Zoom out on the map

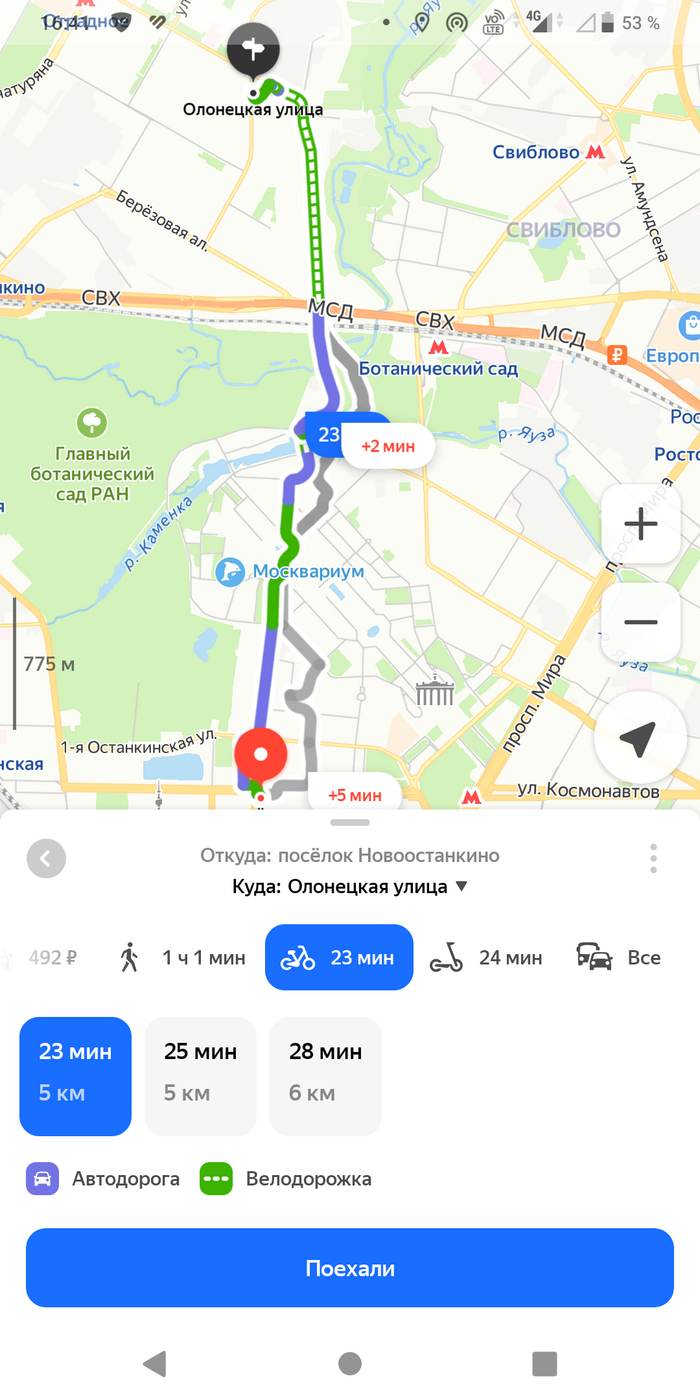click(x=640, y=622)
